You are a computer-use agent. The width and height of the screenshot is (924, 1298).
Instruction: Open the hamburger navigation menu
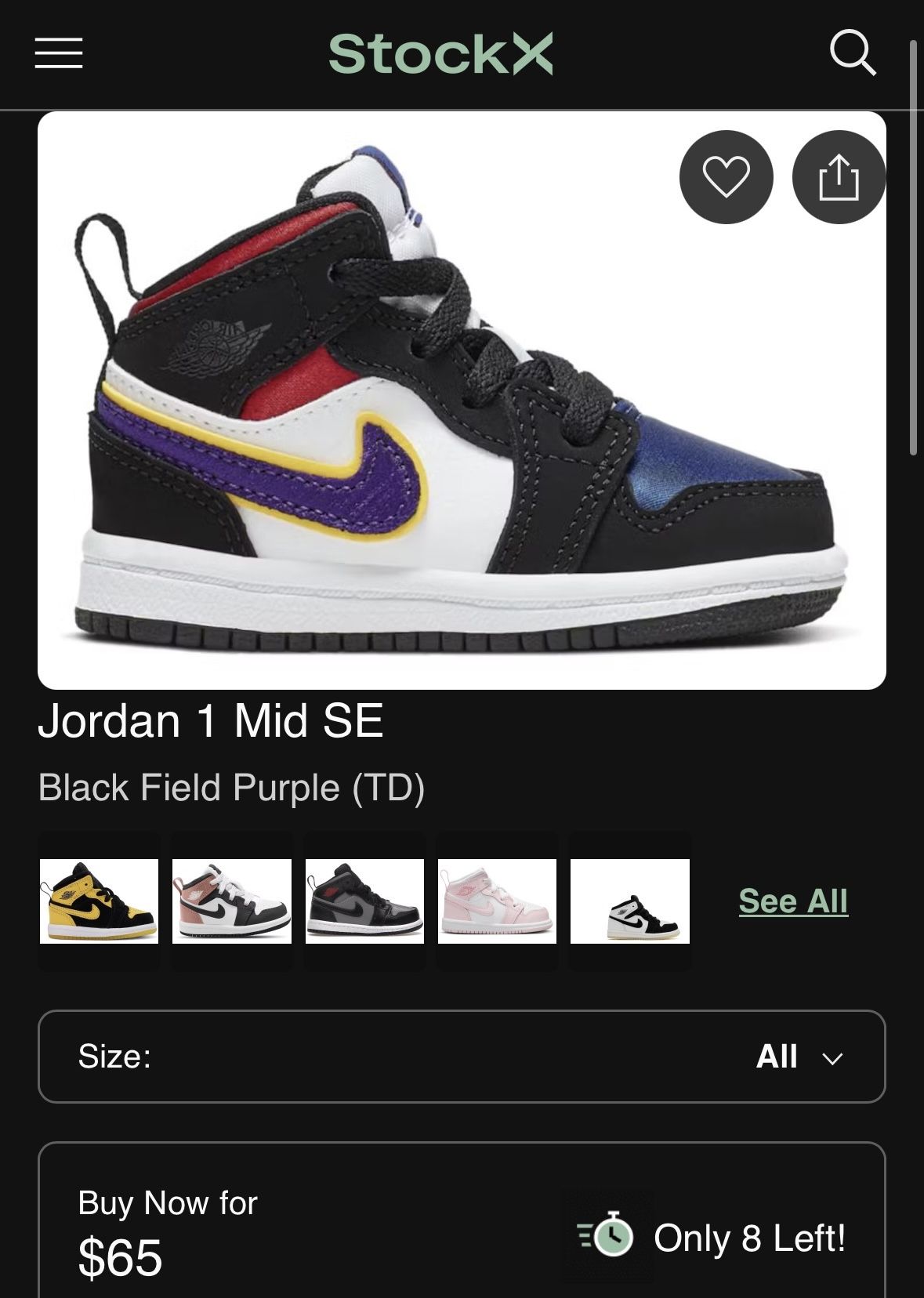tap(59, 53)
